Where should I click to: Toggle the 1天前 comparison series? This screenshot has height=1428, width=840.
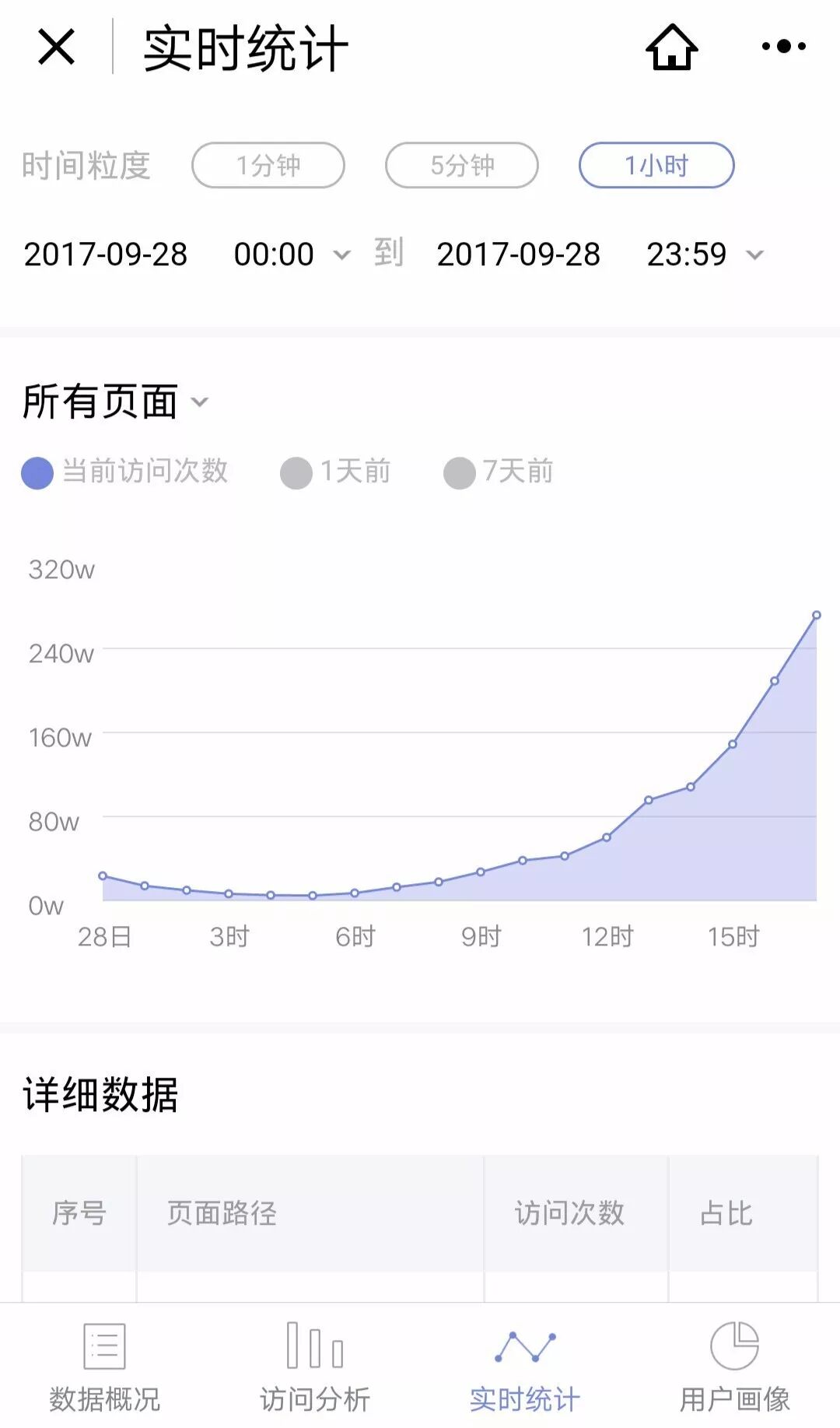336,472
